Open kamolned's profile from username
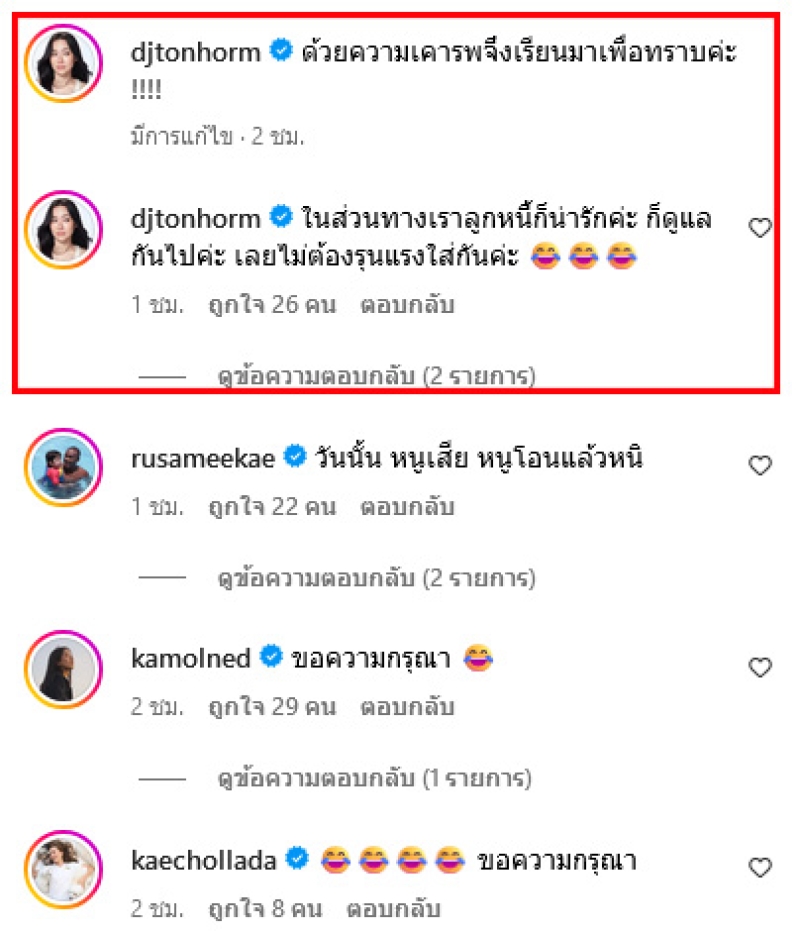The height and width of the screenshot is (931, 800). click(x=190, y=659)
